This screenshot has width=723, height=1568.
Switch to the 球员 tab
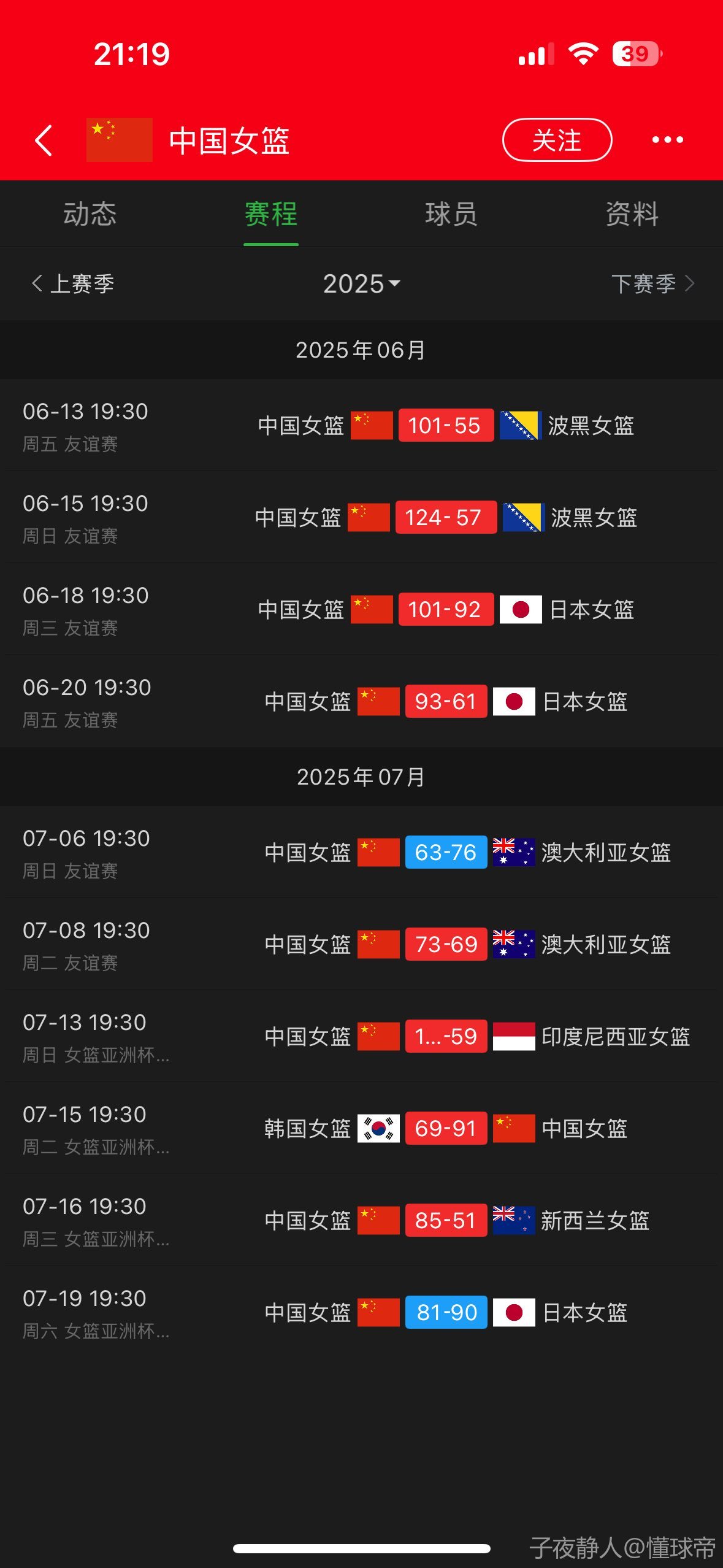coord(451,214)
